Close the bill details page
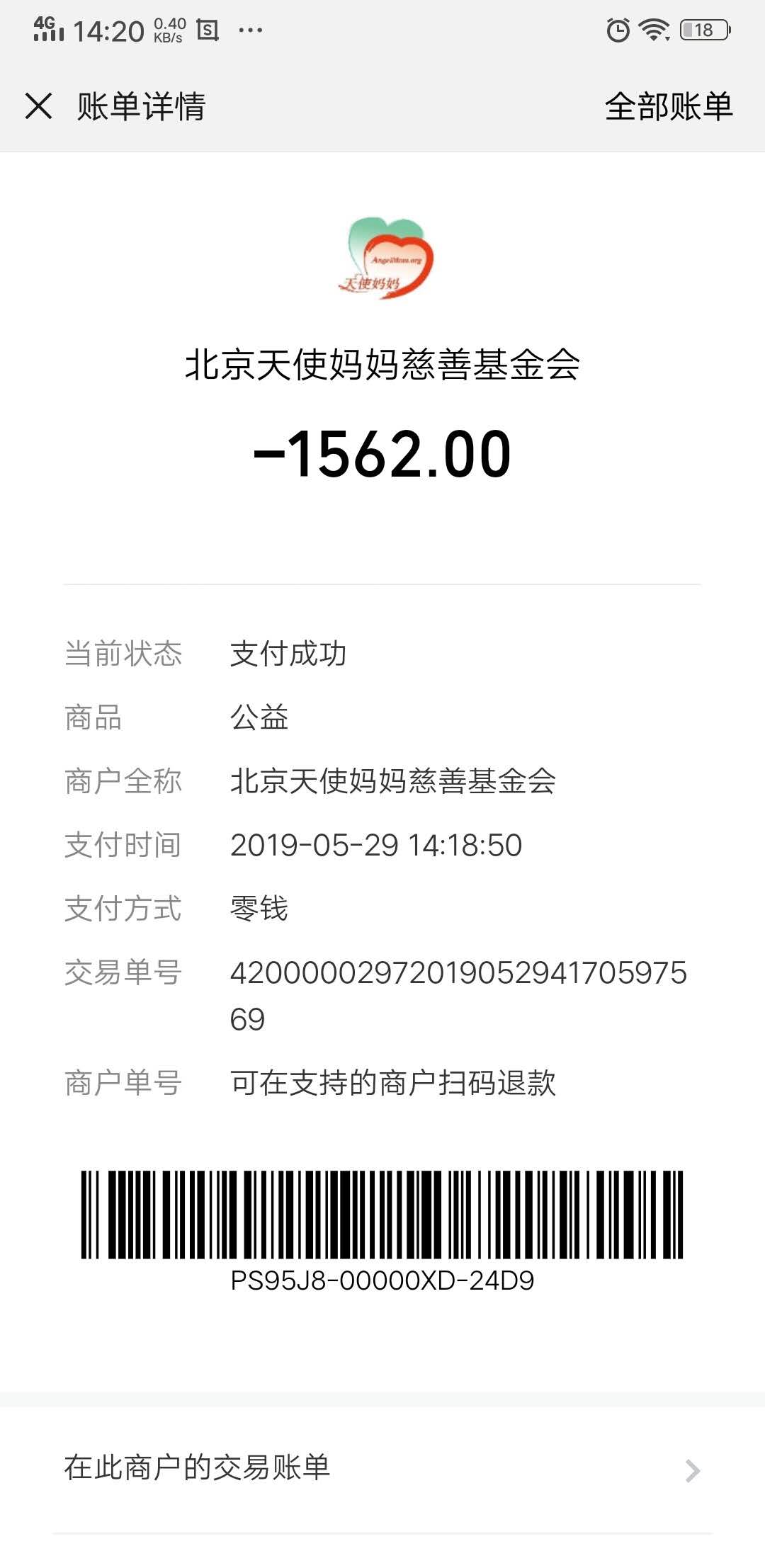 coord(38,106)
